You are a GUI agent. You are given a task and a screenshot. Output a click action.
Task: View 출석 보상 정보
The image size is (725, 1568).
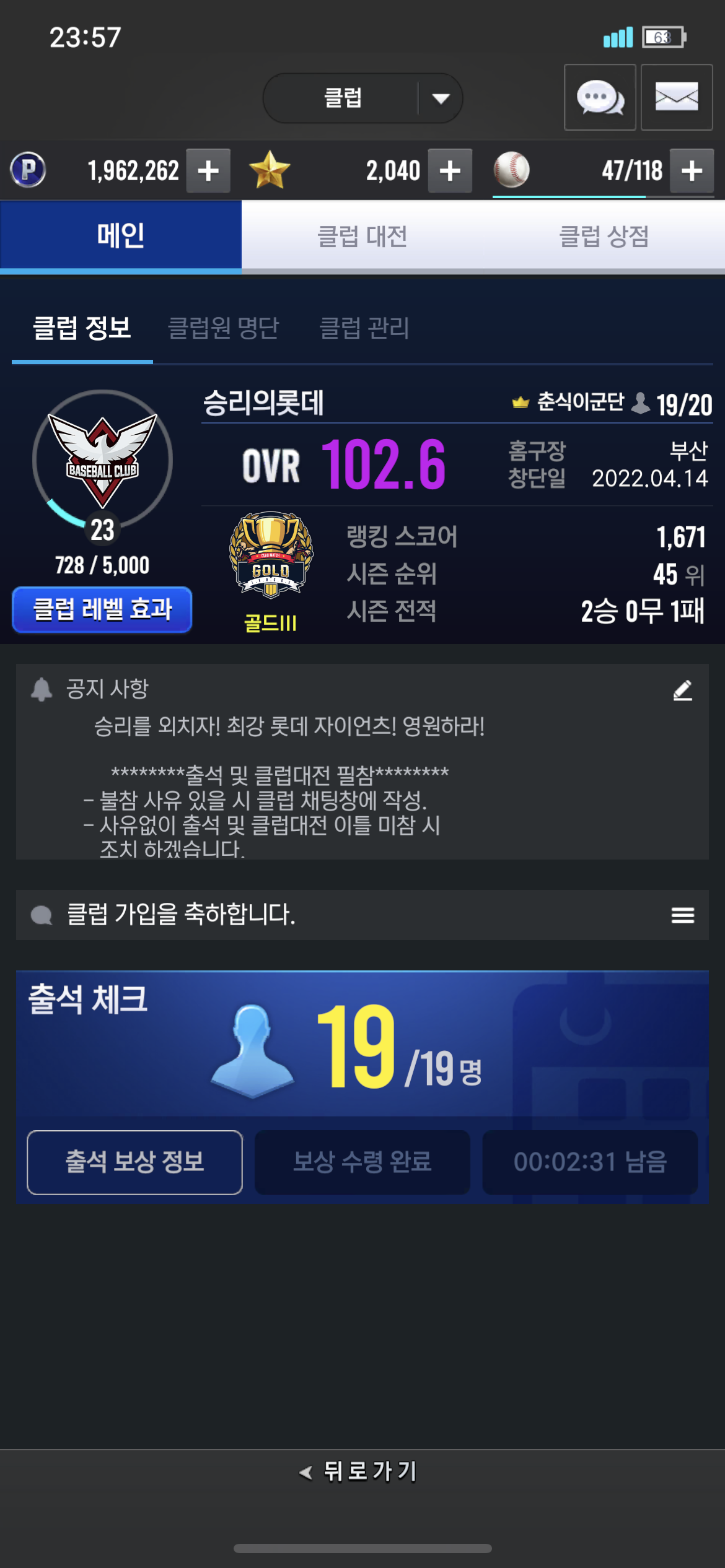(x=134, y=1162)
